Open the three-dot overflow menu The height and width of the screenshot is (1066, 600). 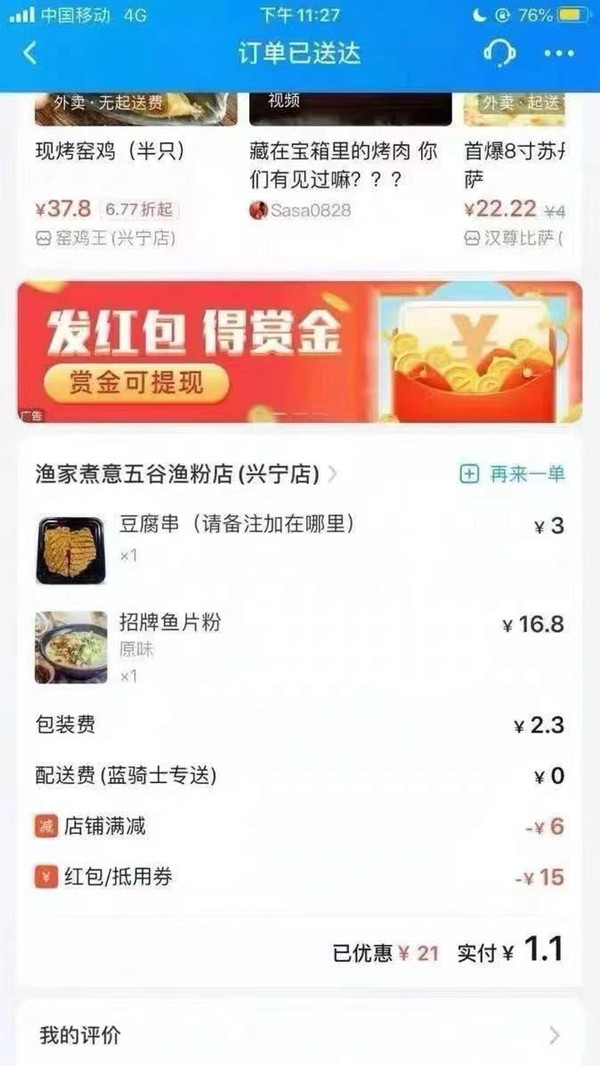(x=559, y=53)
